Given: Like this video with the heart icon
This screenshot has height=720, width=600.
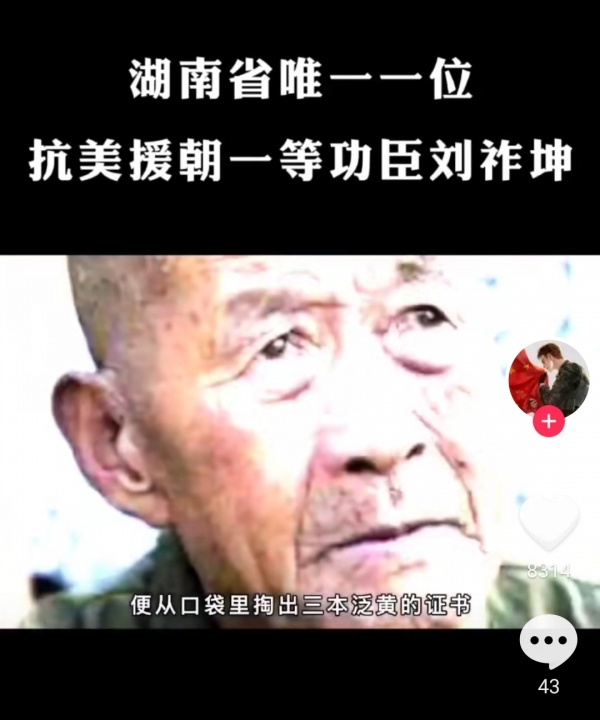Looking at the screenshot, I should (x=549, y=523).
